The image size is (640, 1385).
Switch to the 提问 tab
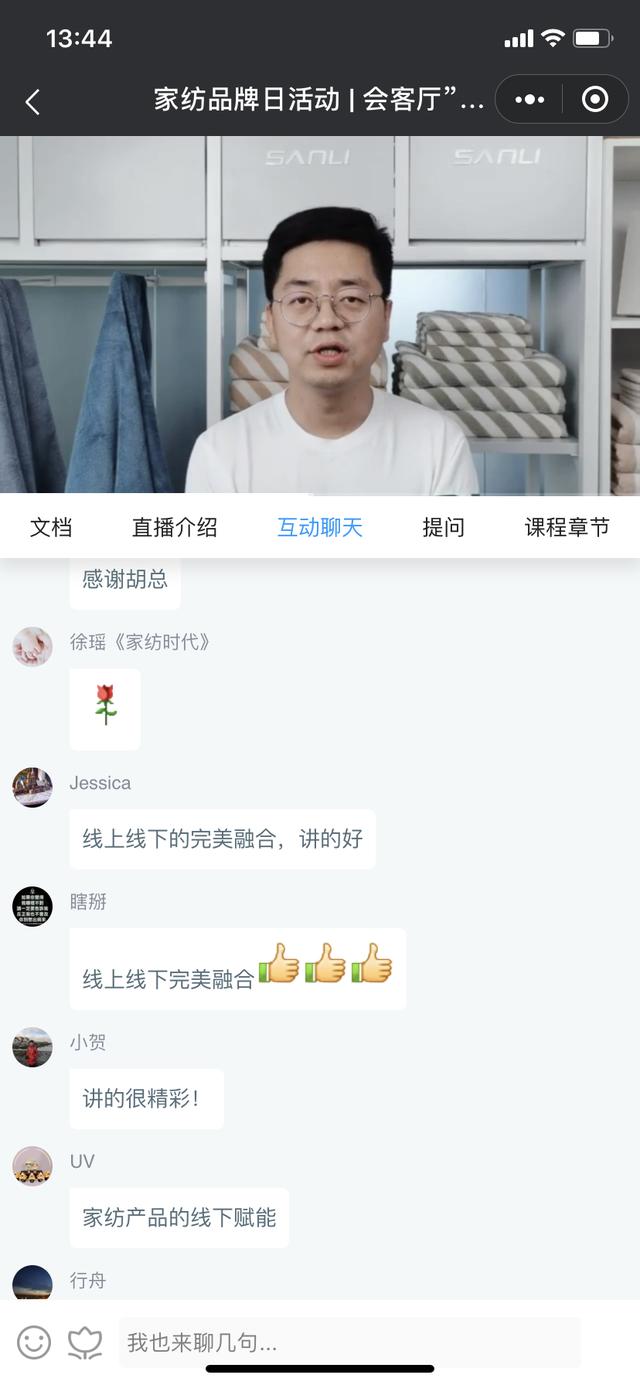click(x=443, y=527)
